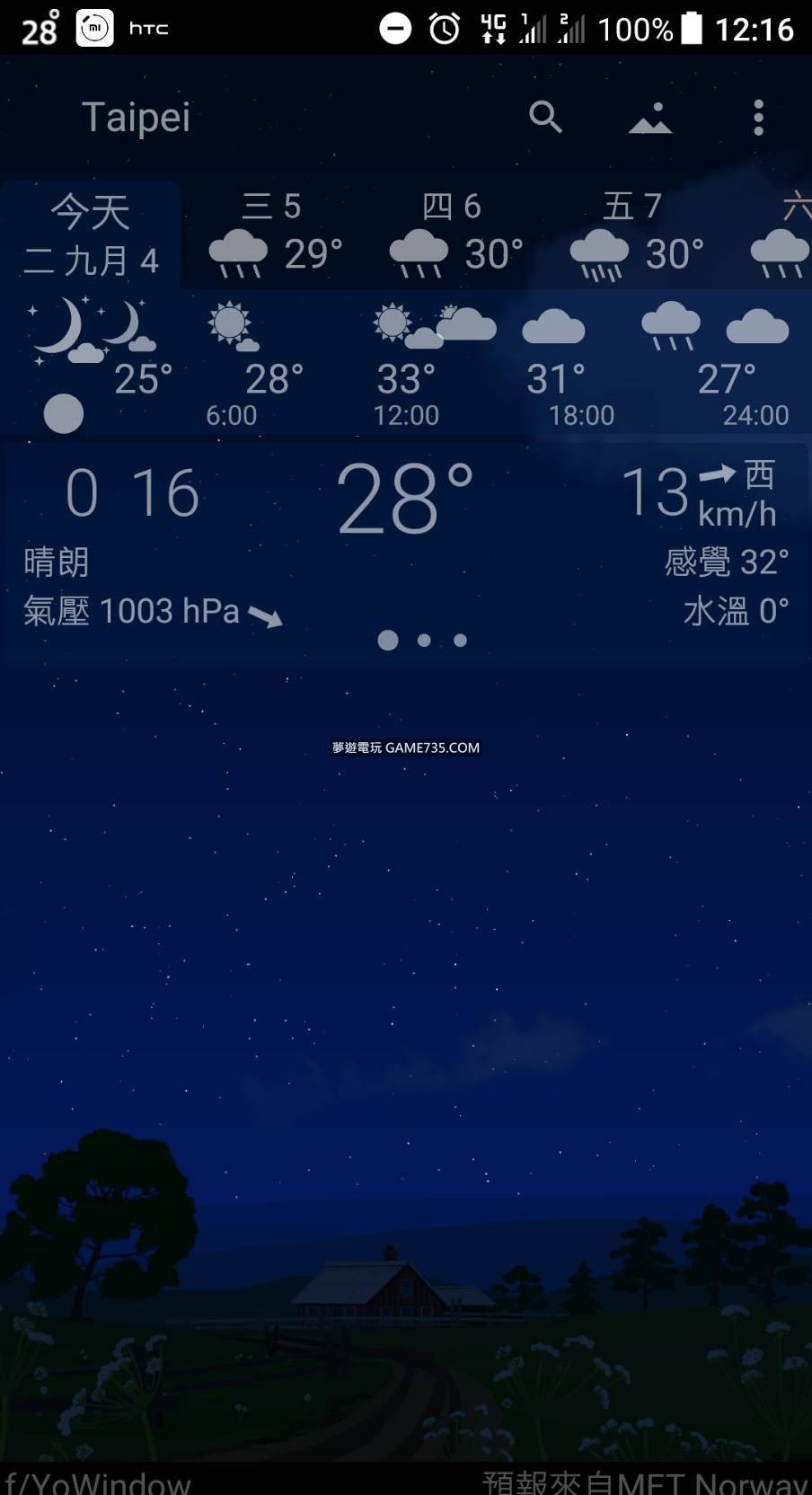Switch to the 五 7 forecast day
The image size is (812, 1495).
point(636,235)
